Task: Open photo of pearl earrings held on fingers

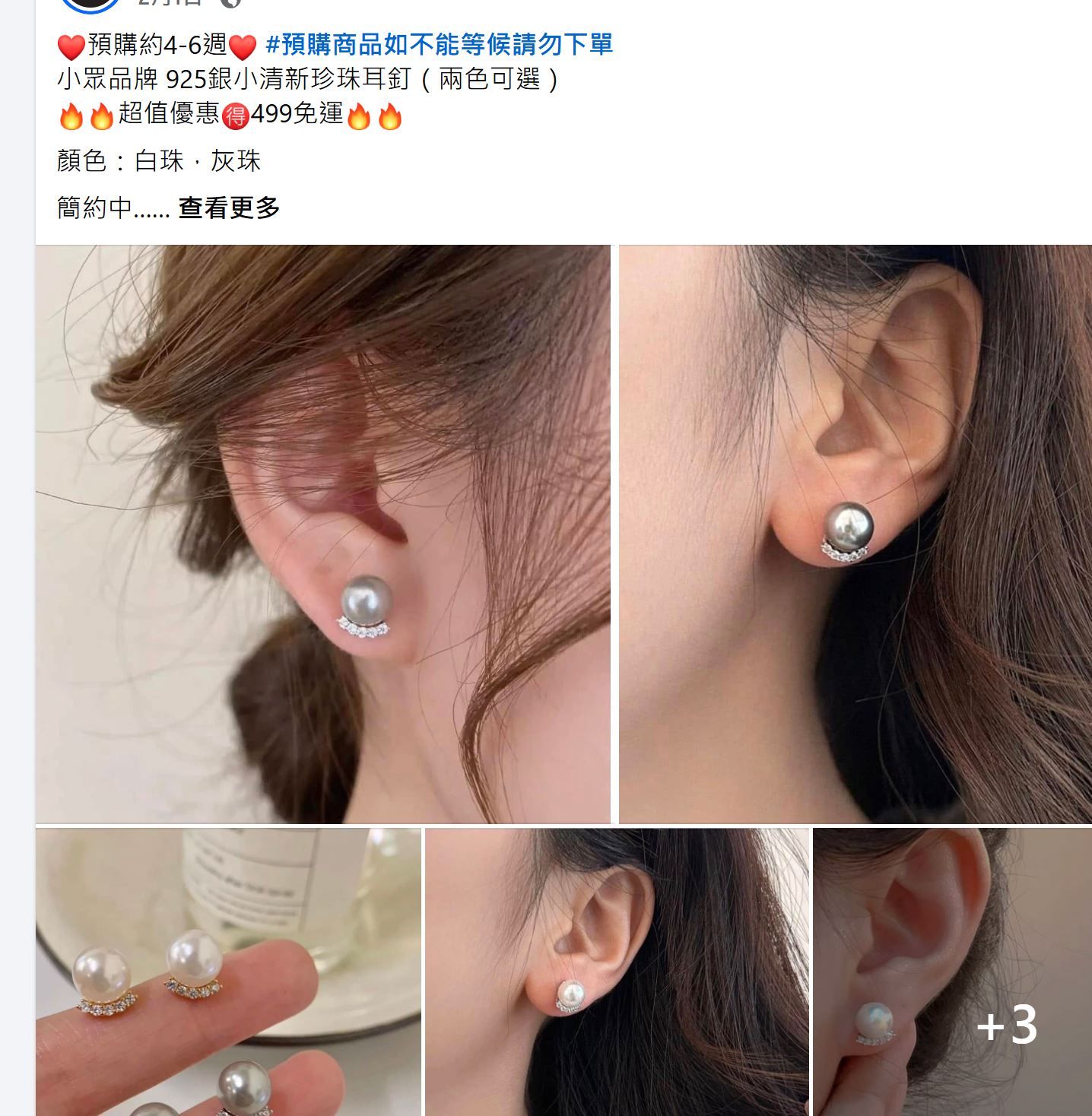Action: [228, 972]
